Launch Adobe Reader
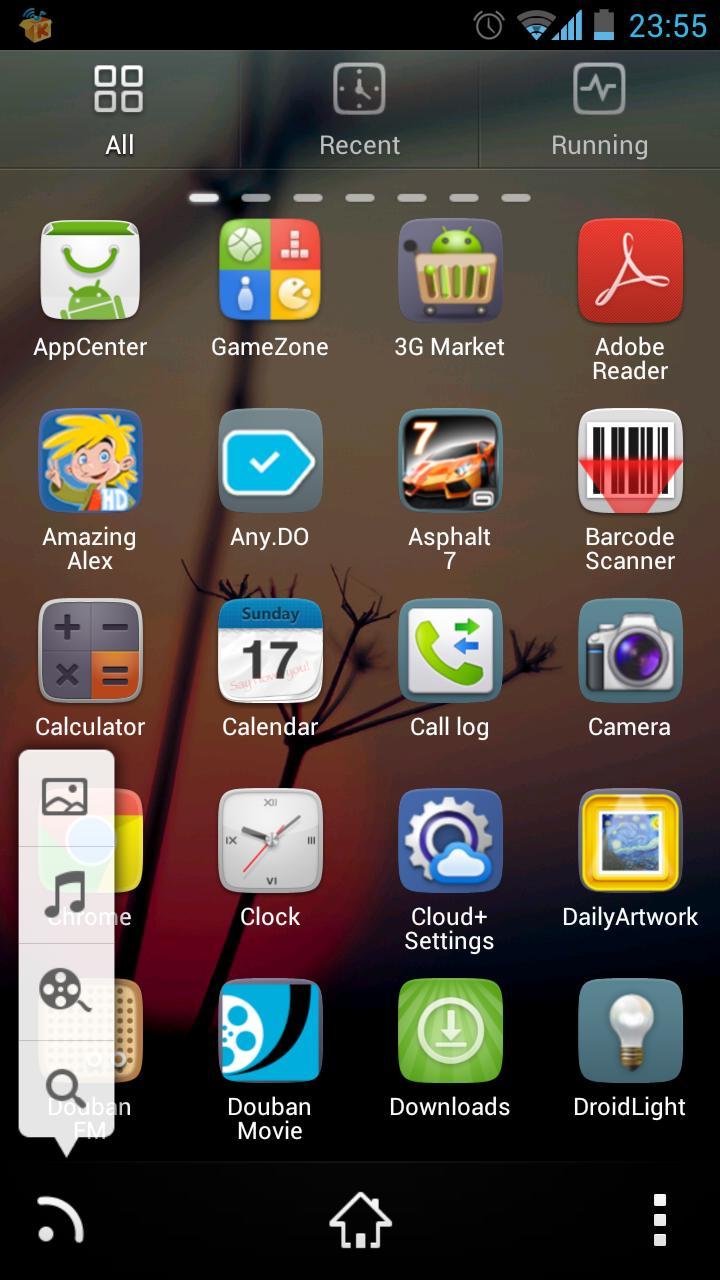720x1280 pixels. point(630,272)
